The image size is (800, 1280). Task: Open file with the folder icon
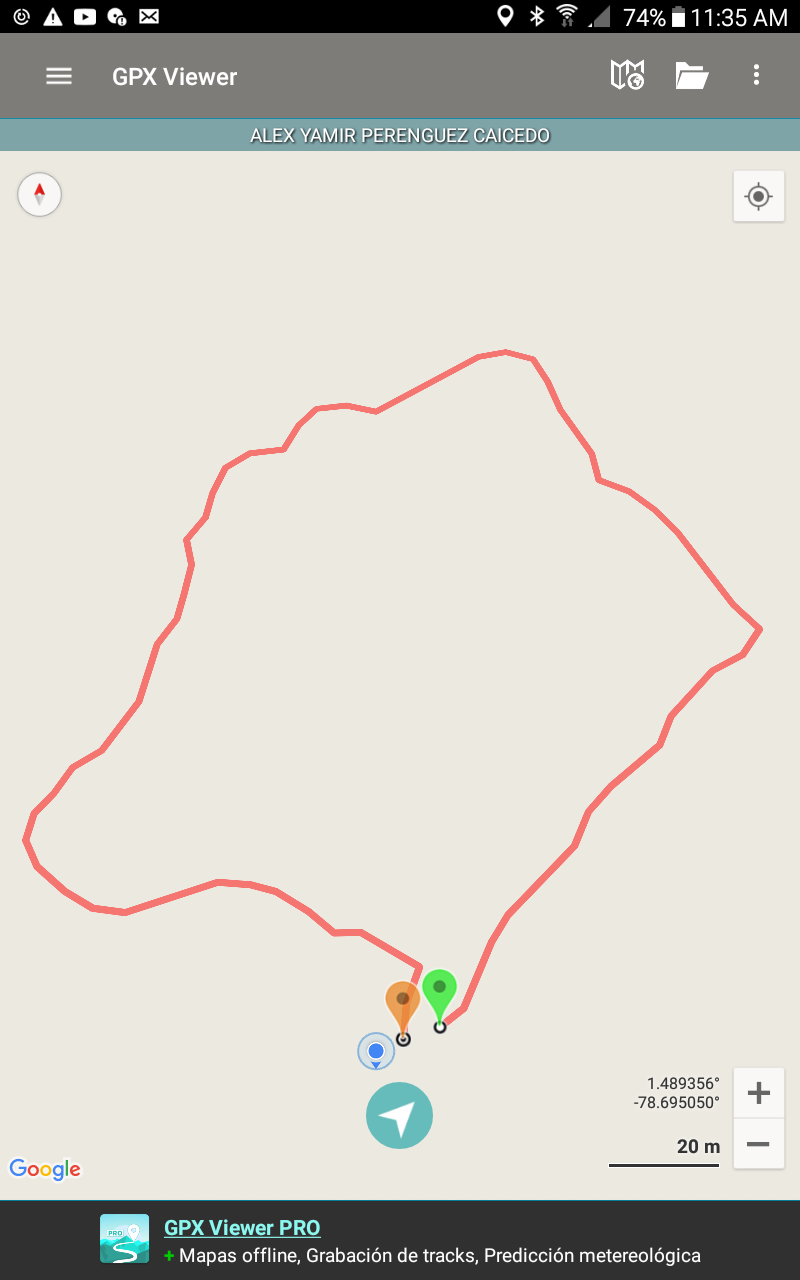coord(691,75)
